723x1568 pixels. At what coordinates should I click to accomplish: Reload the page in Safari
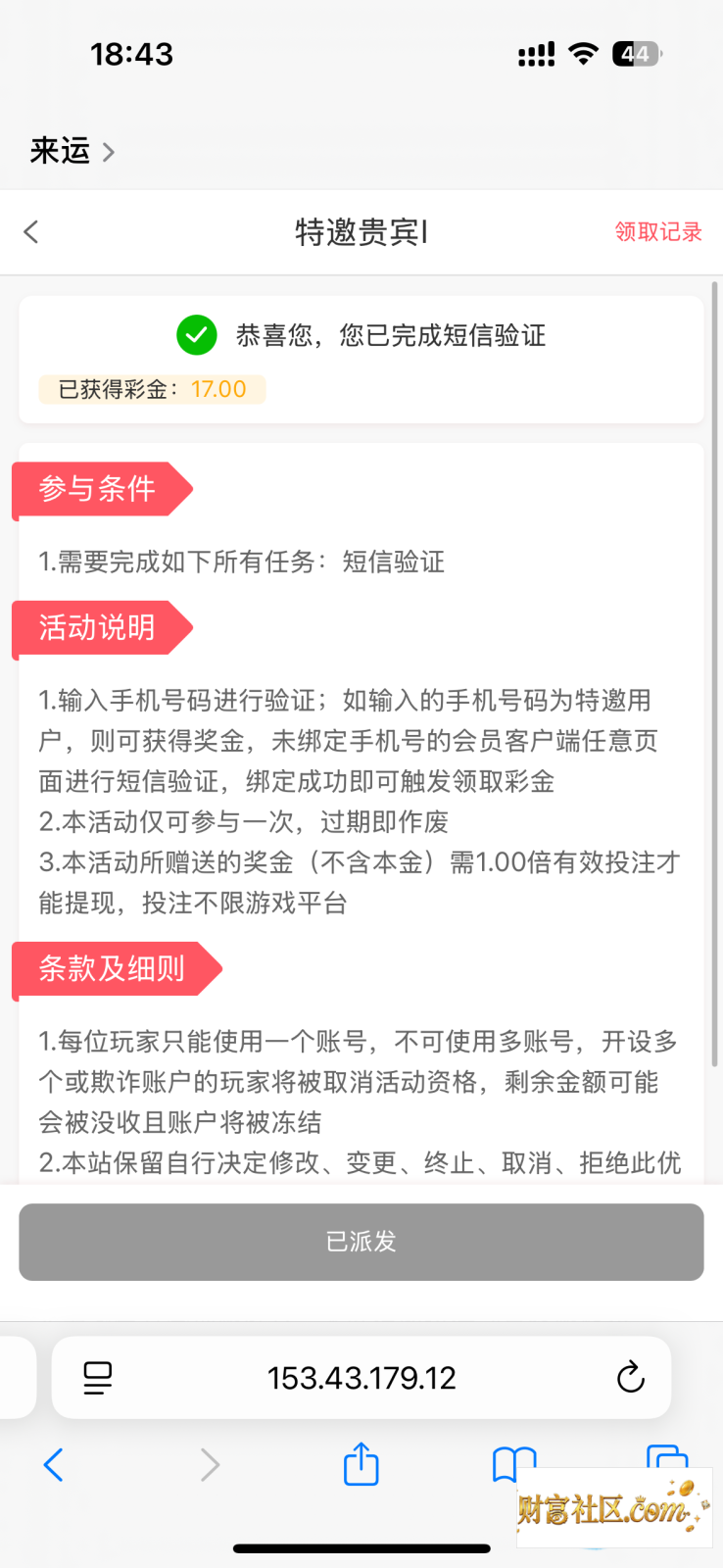(x=630, y=1378)
